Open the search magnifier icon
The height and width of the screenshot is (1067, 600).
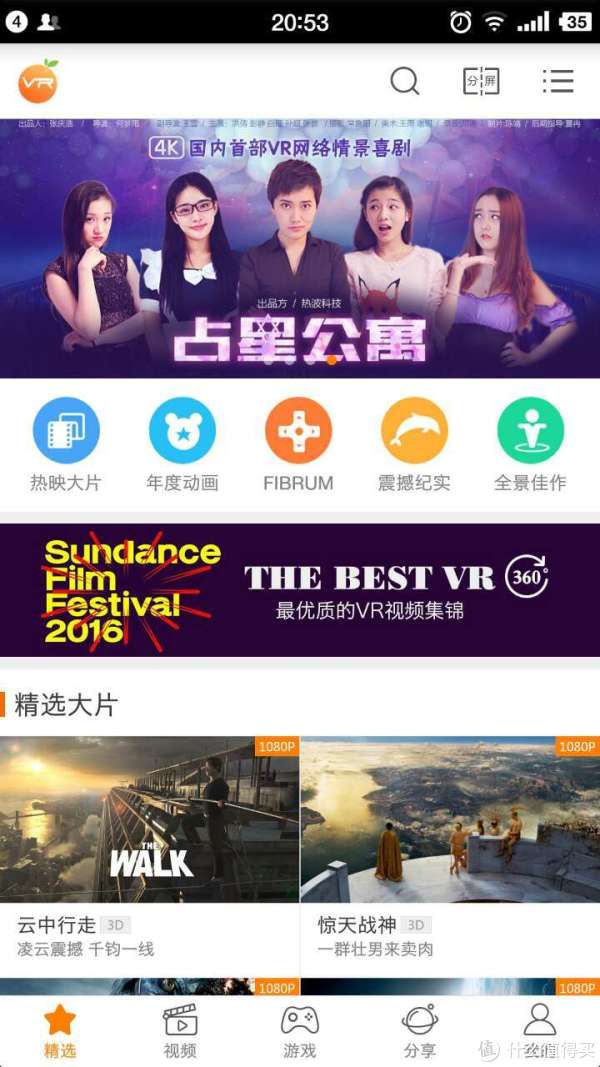[404, 81]
